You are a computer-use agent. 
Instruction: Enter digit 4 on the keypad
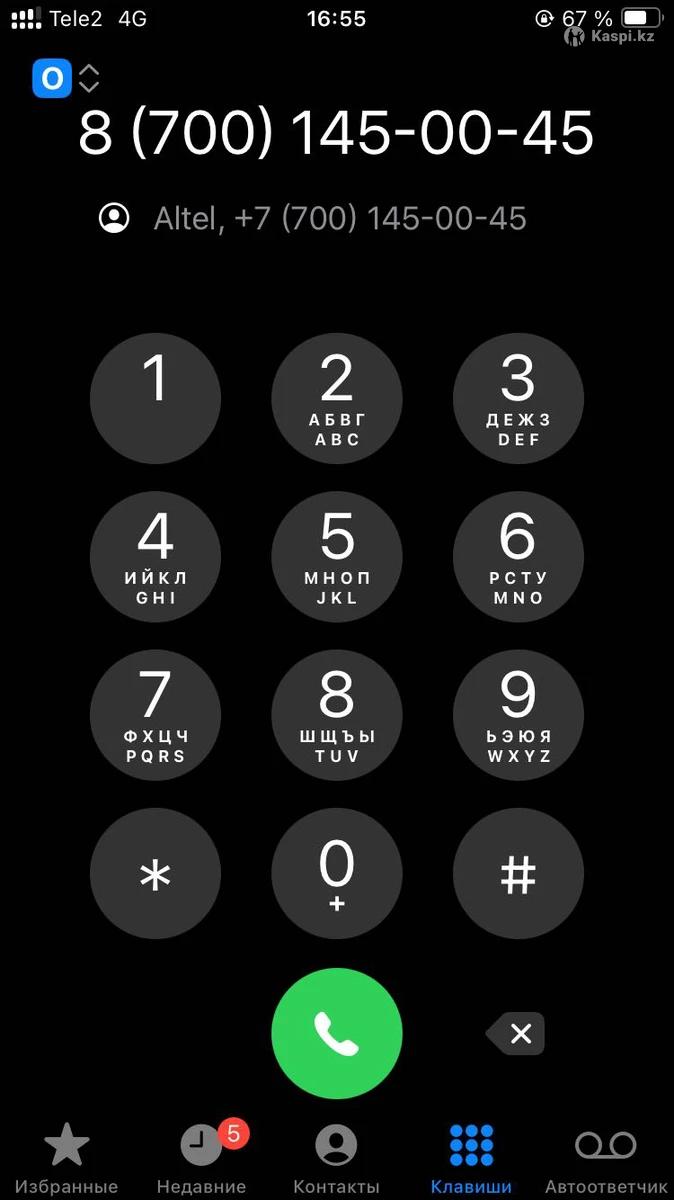pyautogui.click(x=155, y=557)
